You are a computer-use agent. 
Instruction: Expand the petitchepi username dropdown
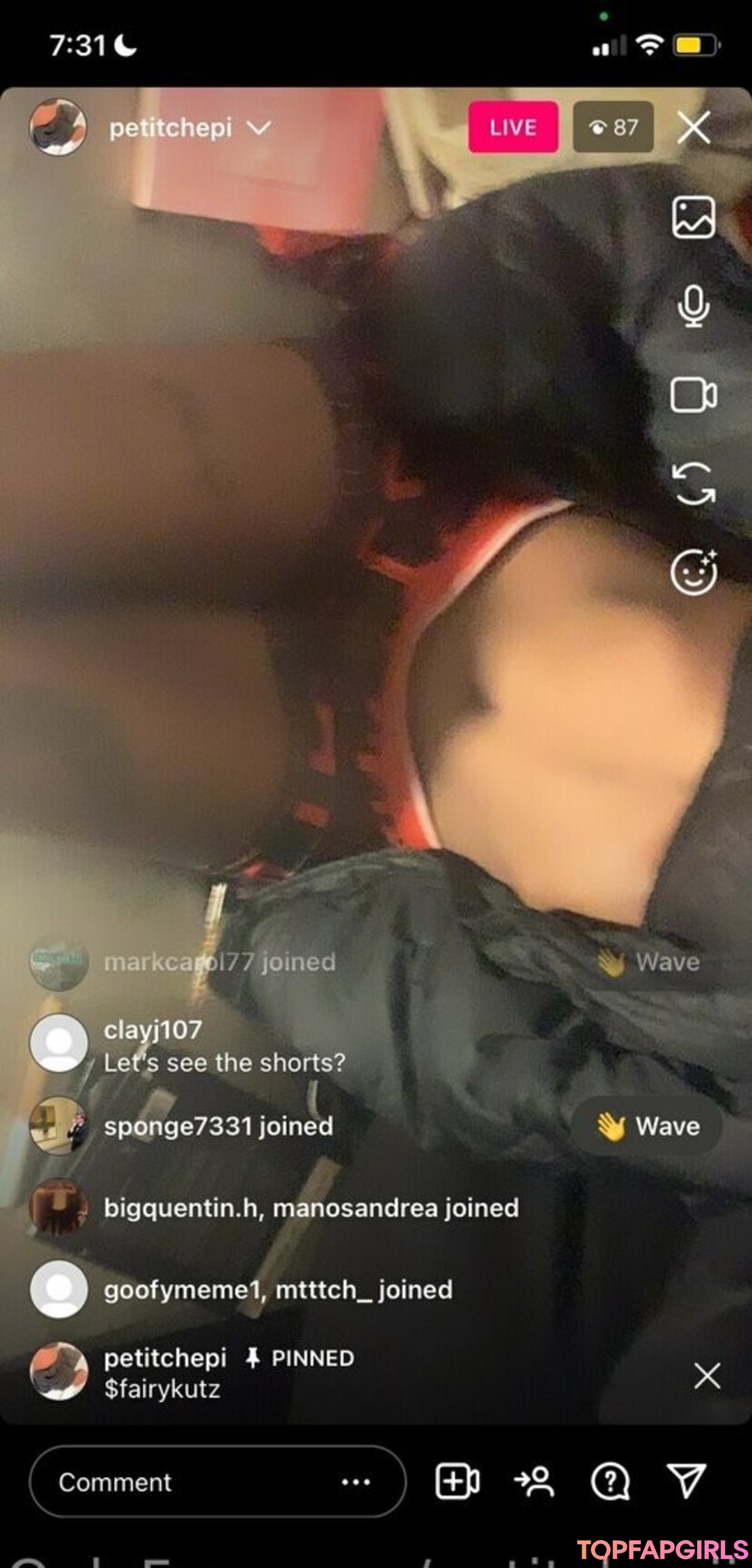(259, 128)
